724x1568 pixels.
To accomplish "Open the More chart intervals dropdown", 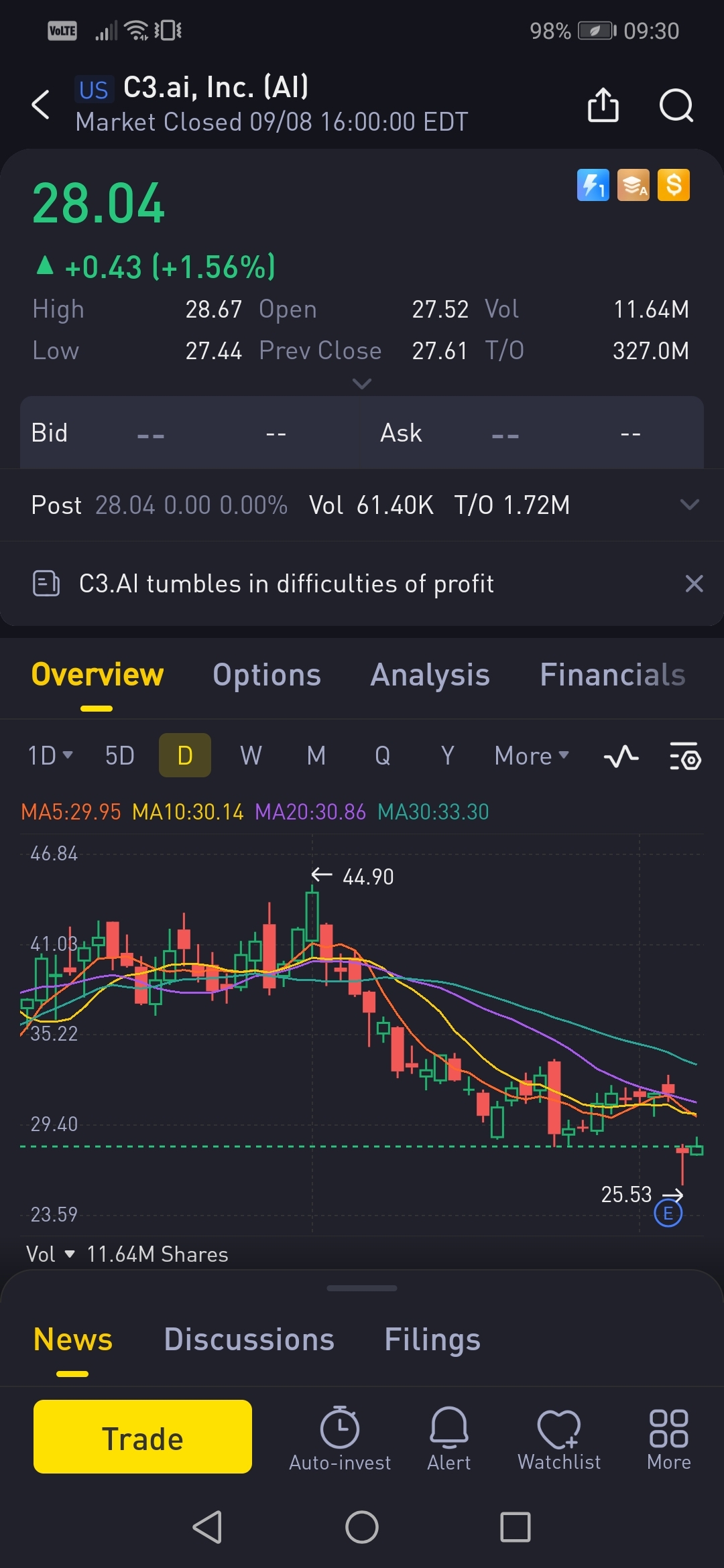I will click(x=531, y=756).
